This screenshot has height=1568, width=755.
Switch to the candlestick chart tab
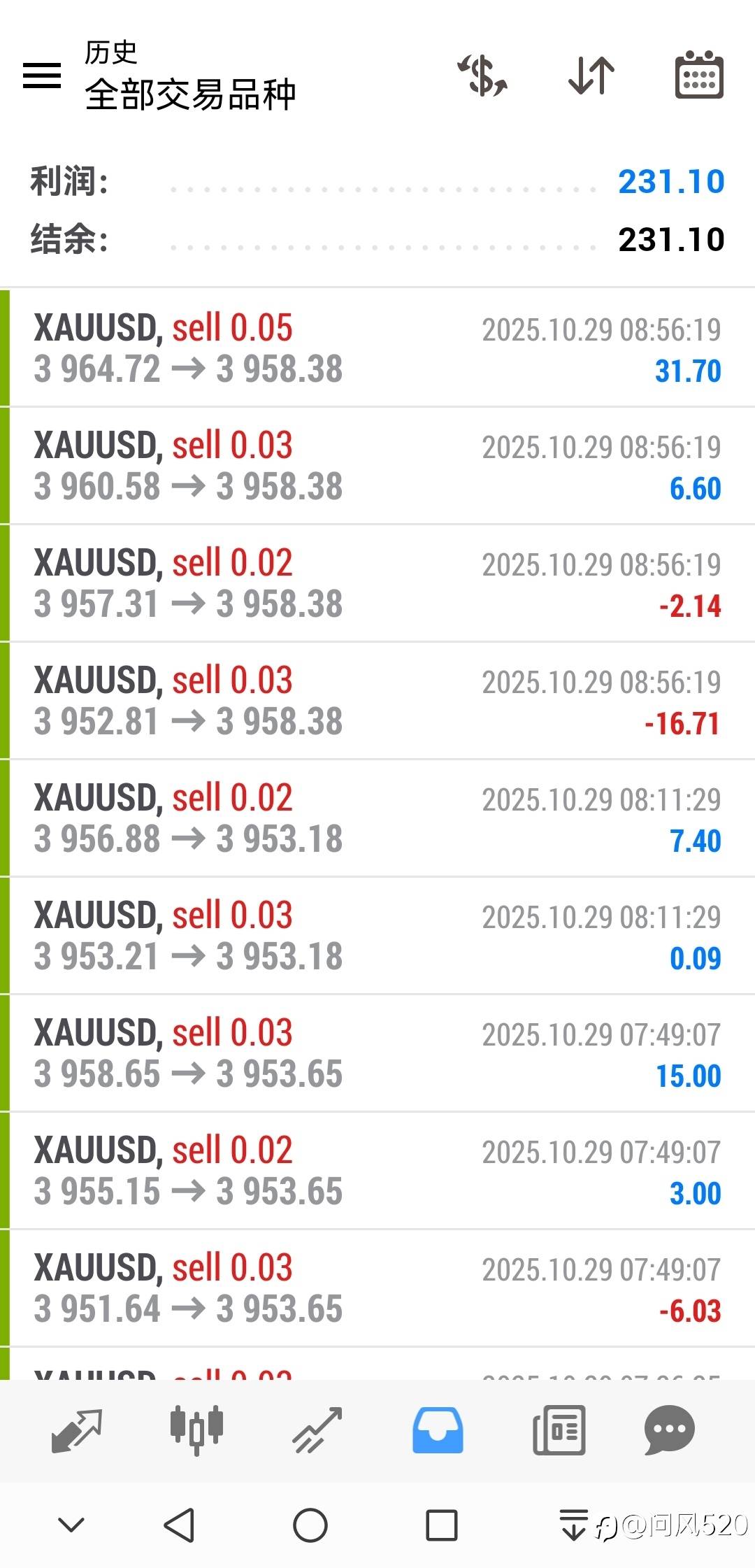pyautogui.click(x=196, y=1431)
